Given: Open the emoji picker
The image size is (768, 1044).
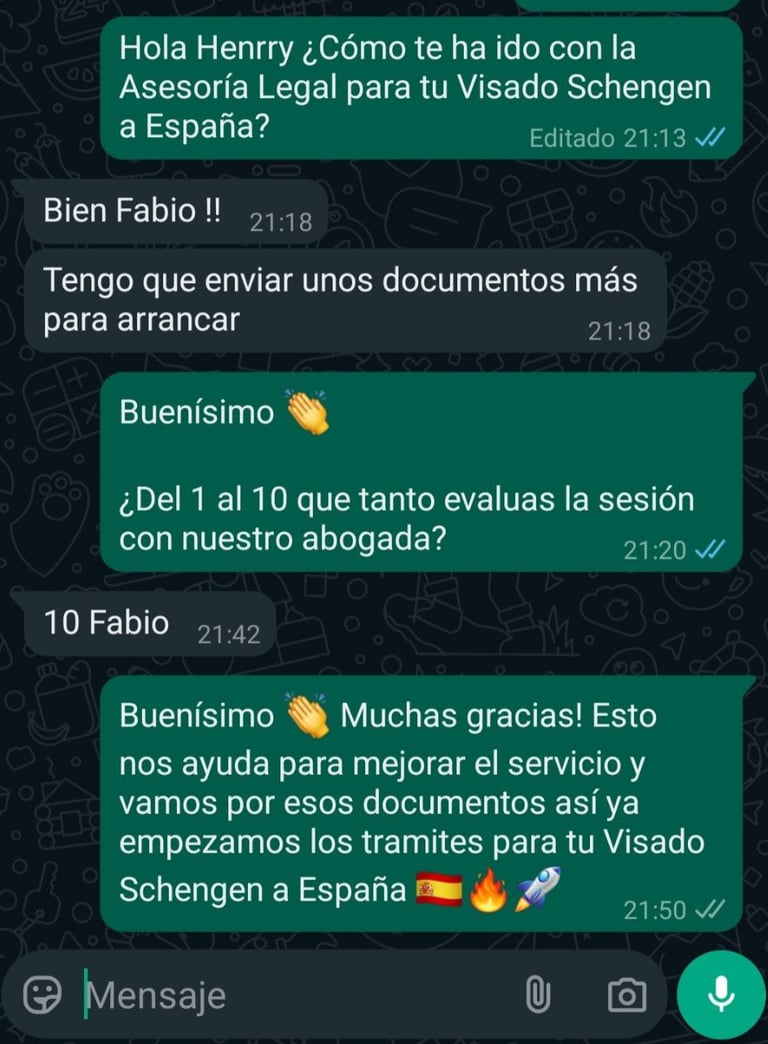Looking at the screenshot, I should pyautogui.click(x=42, y=995).
